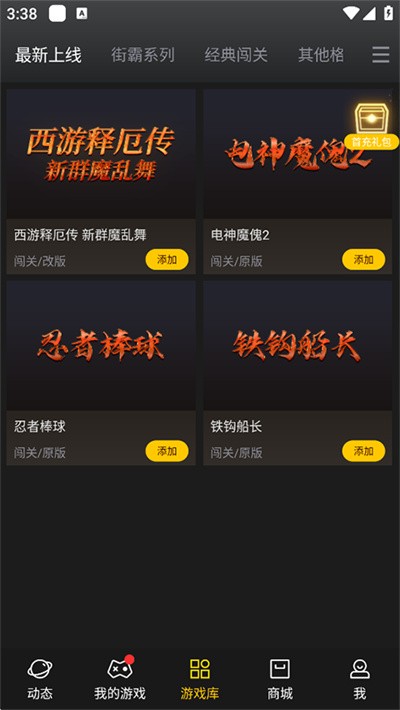Select the 最新上线 tab
Image resolution: width=400 pixels, height=710 pixels.
coord(48,55)
